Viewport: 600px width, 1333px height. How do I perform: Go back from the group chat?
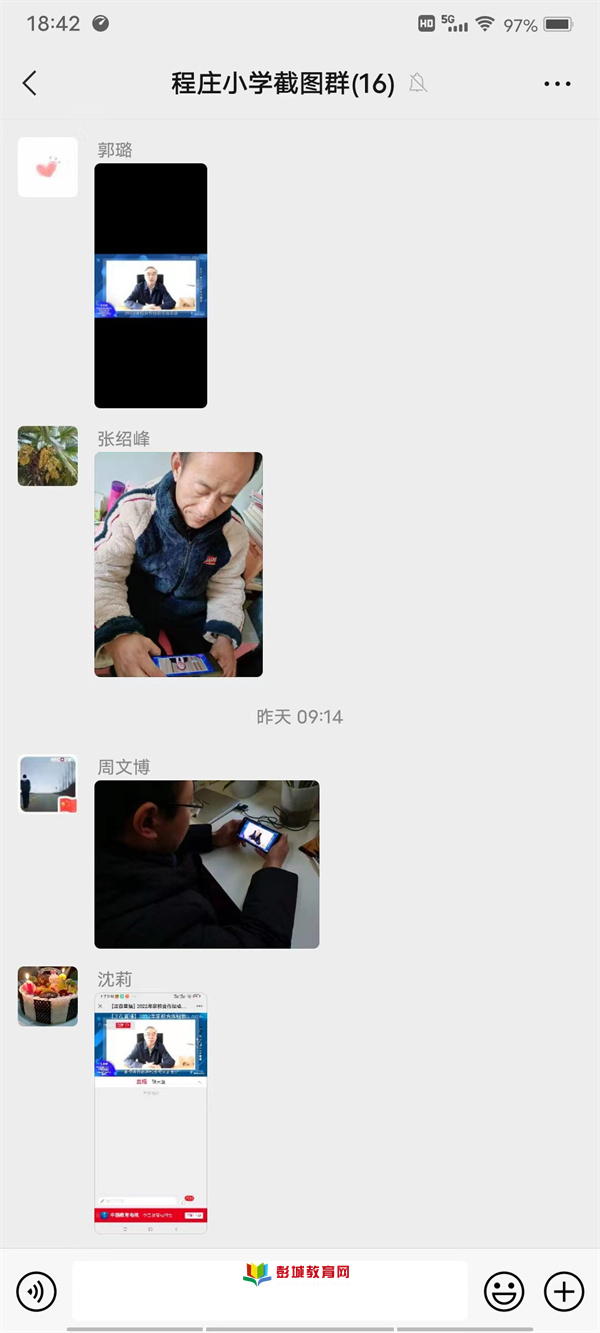[29, 83]
